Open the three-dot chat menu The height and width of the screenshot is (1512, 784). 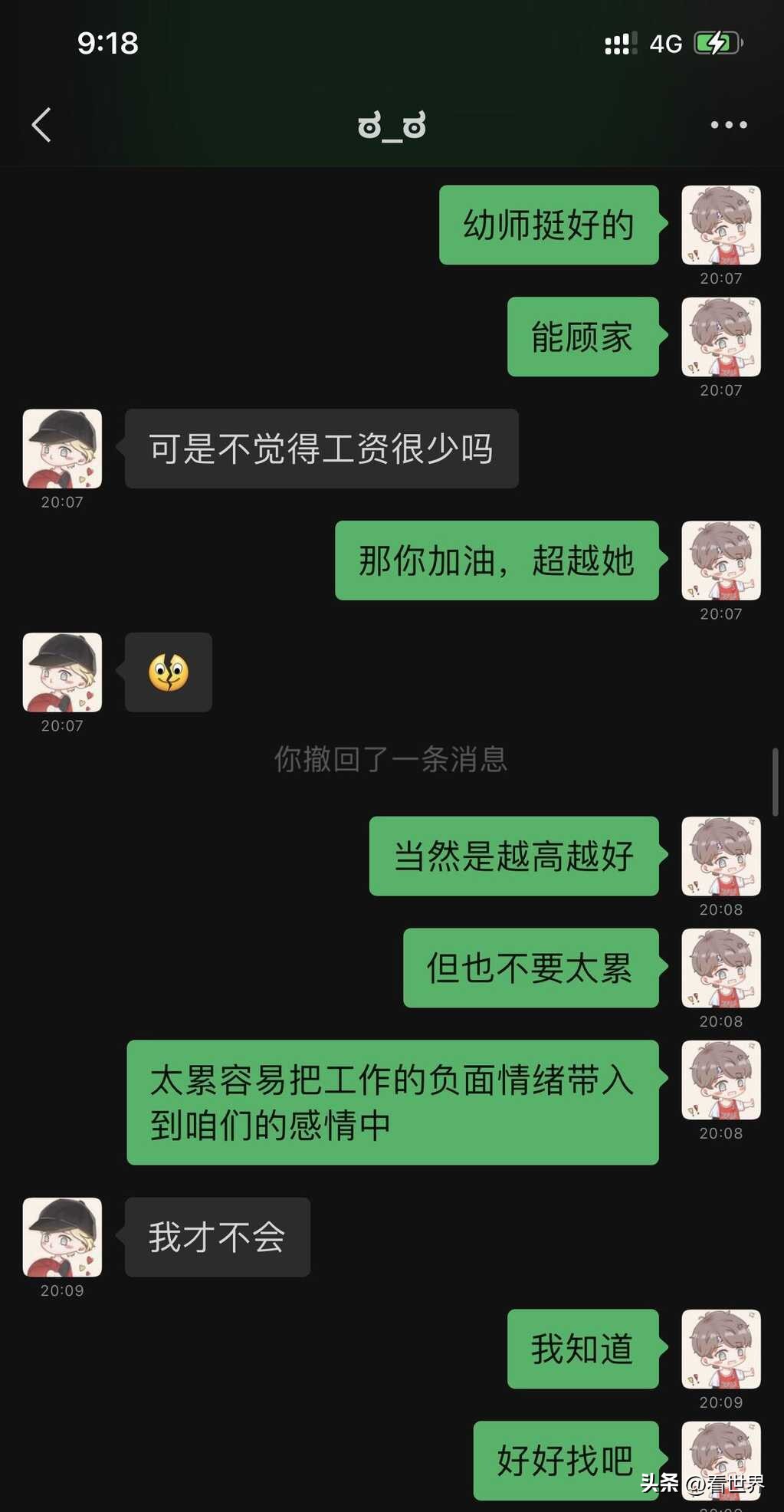pos(725,124)
